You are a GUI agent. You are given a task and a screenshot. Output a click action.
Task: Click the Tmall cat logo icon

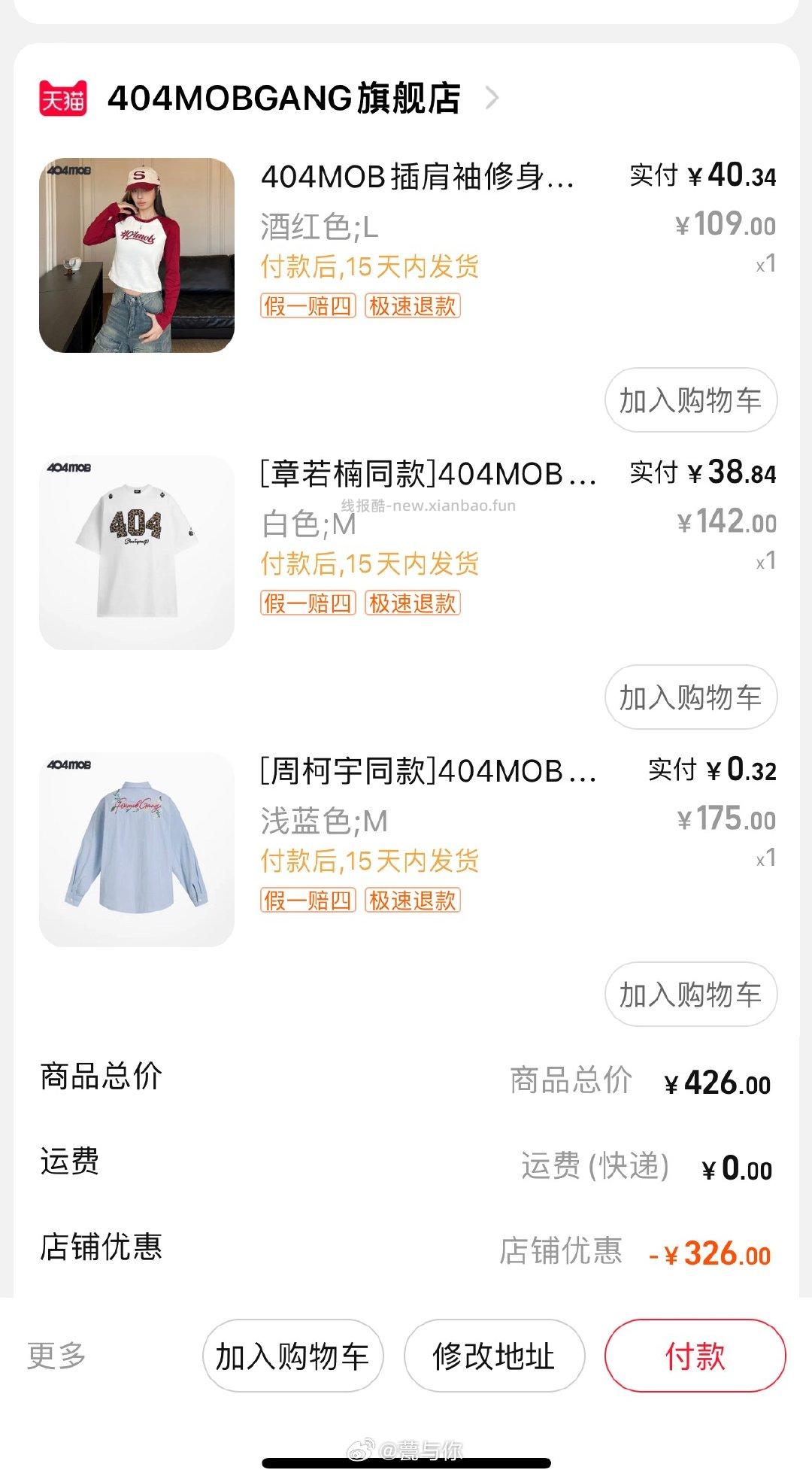pyautogui.click(x=62, y=99)
